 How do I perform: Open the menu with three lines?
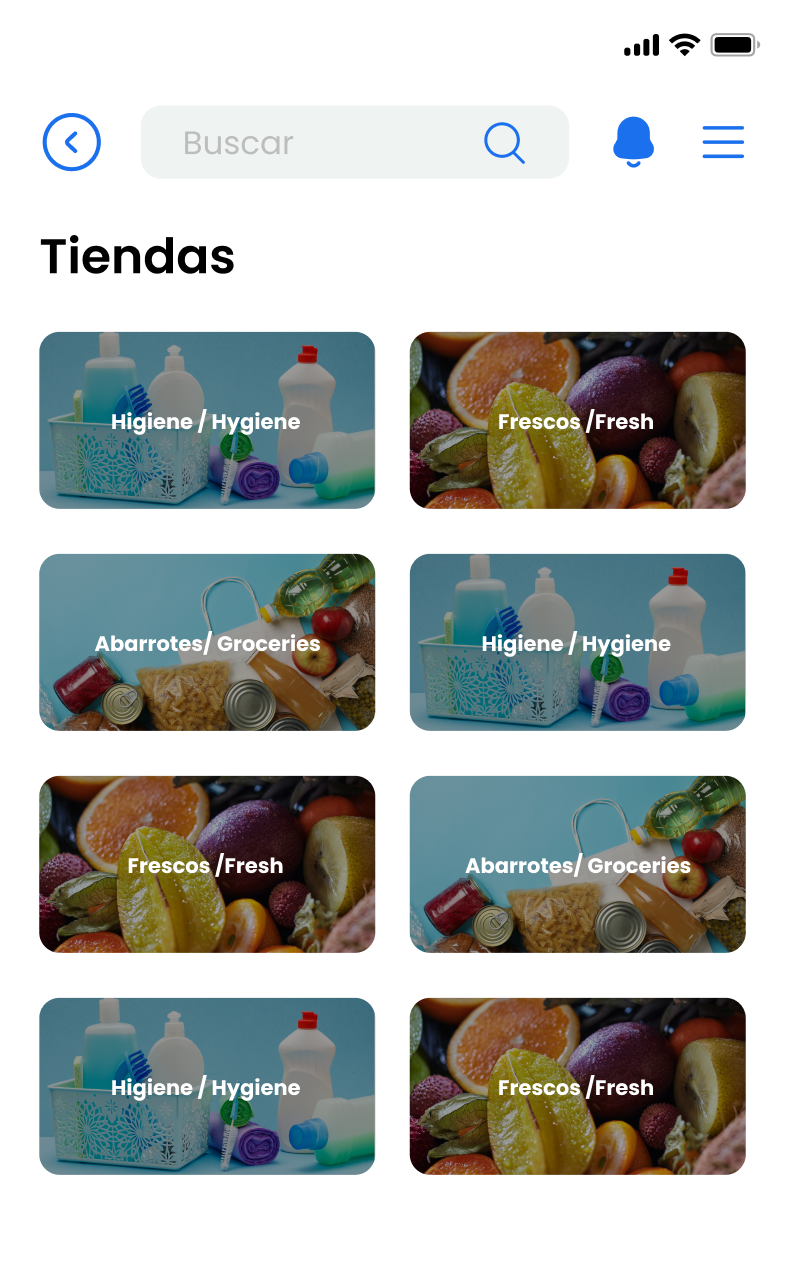tap(723, 142)
